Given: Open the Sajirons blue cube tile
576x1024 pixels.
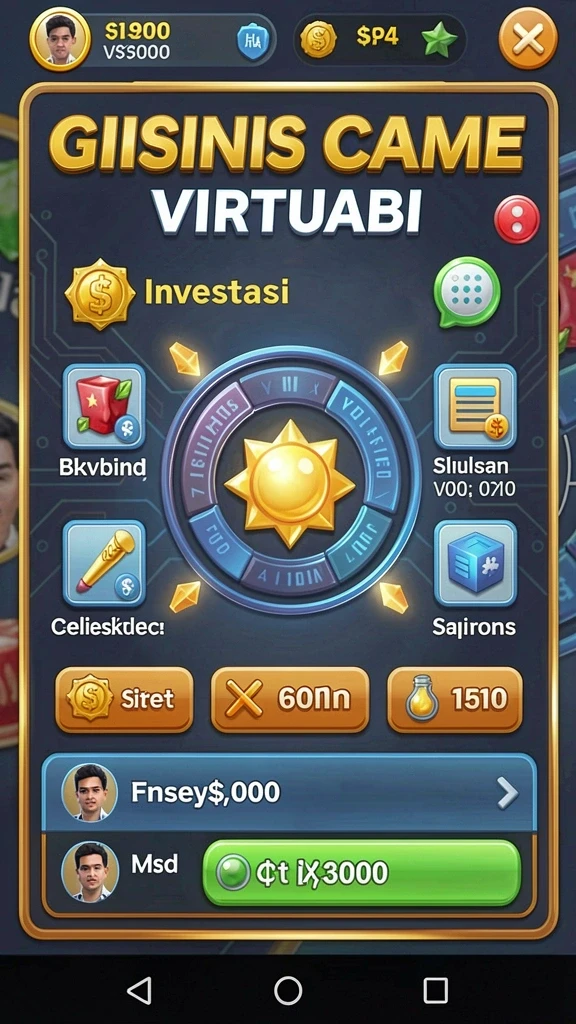Looking at the screenshot, I should pos(475,562).
